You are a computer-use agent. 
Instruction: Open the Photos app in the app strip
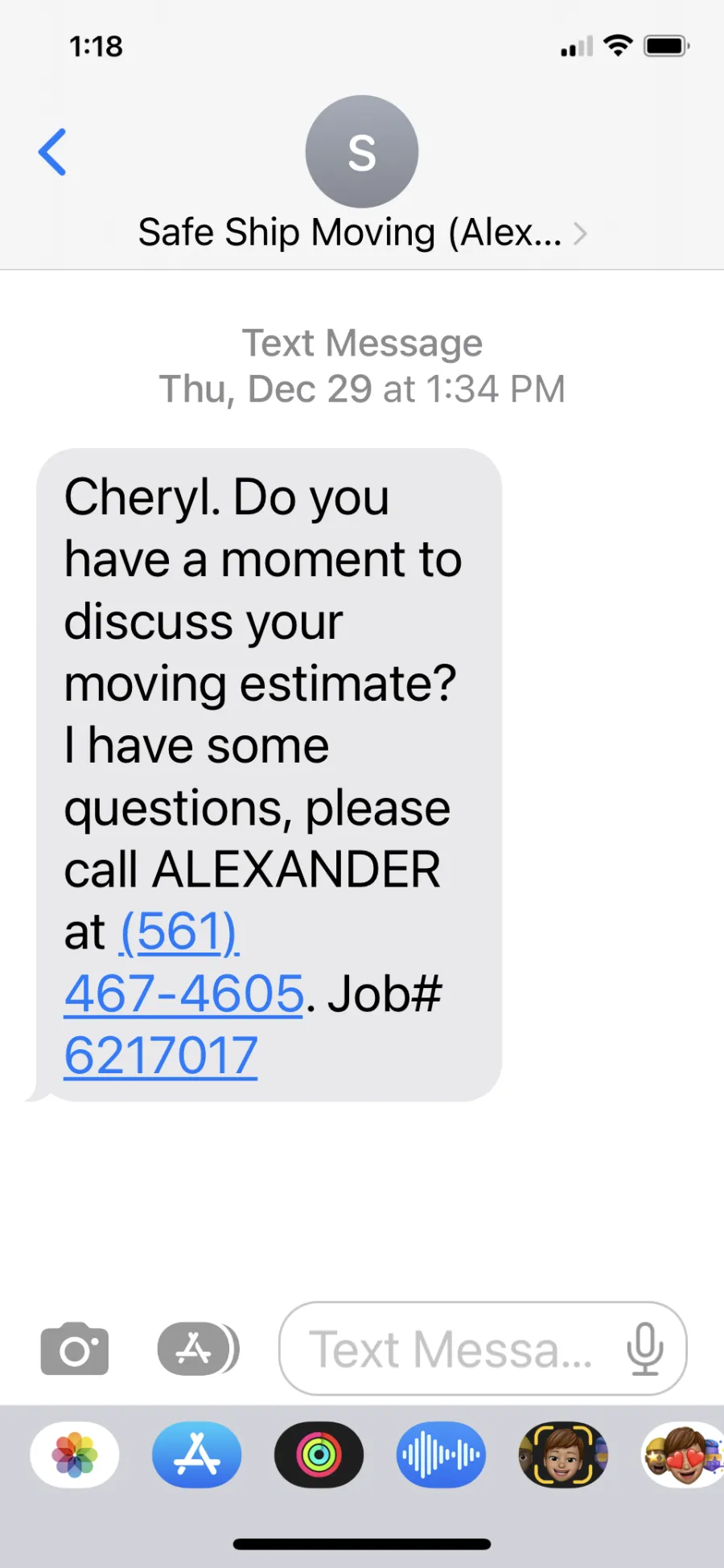[x=75, y=1455]
